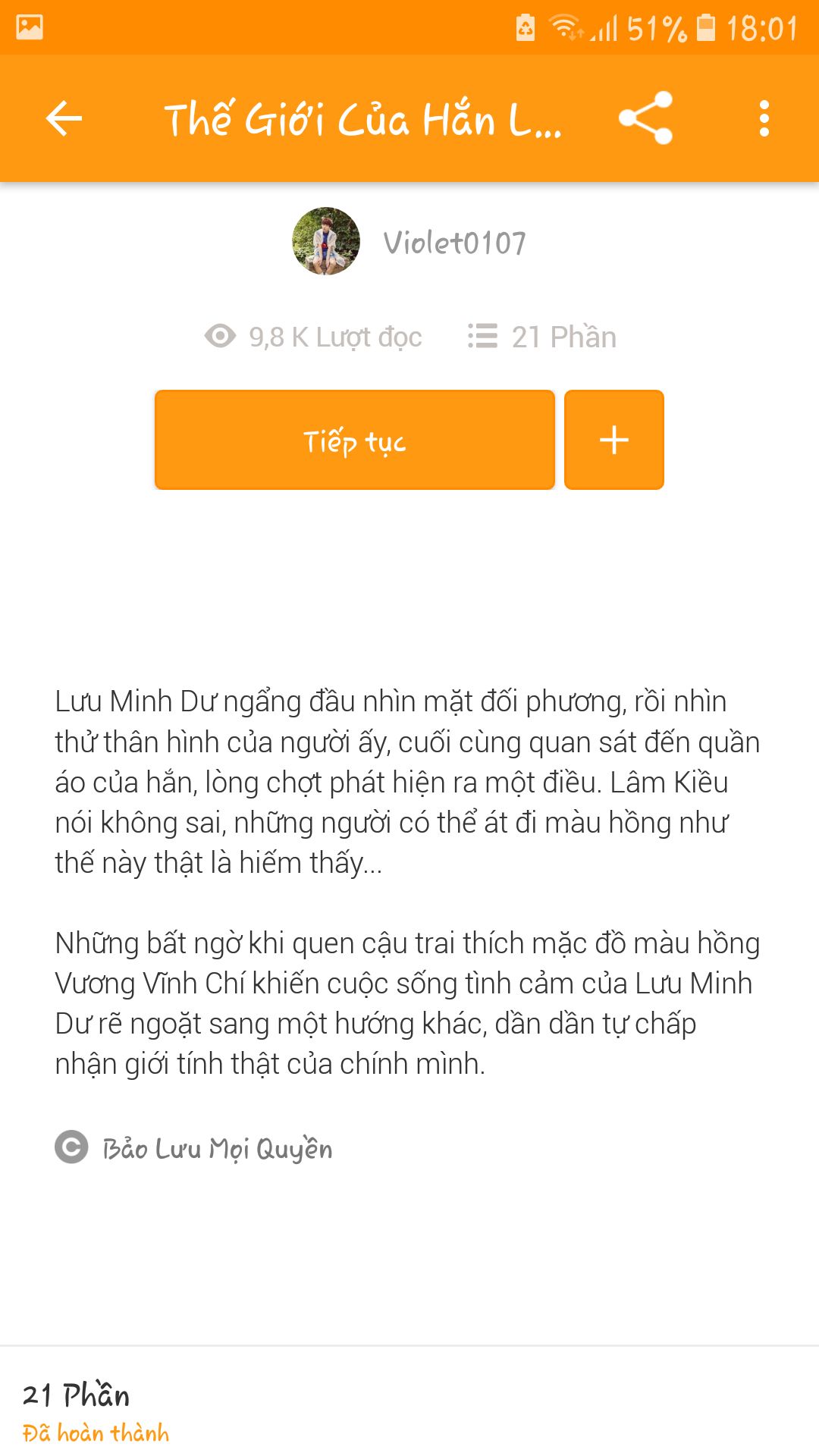Go back using the arrow icon

(x=64, y=118)
